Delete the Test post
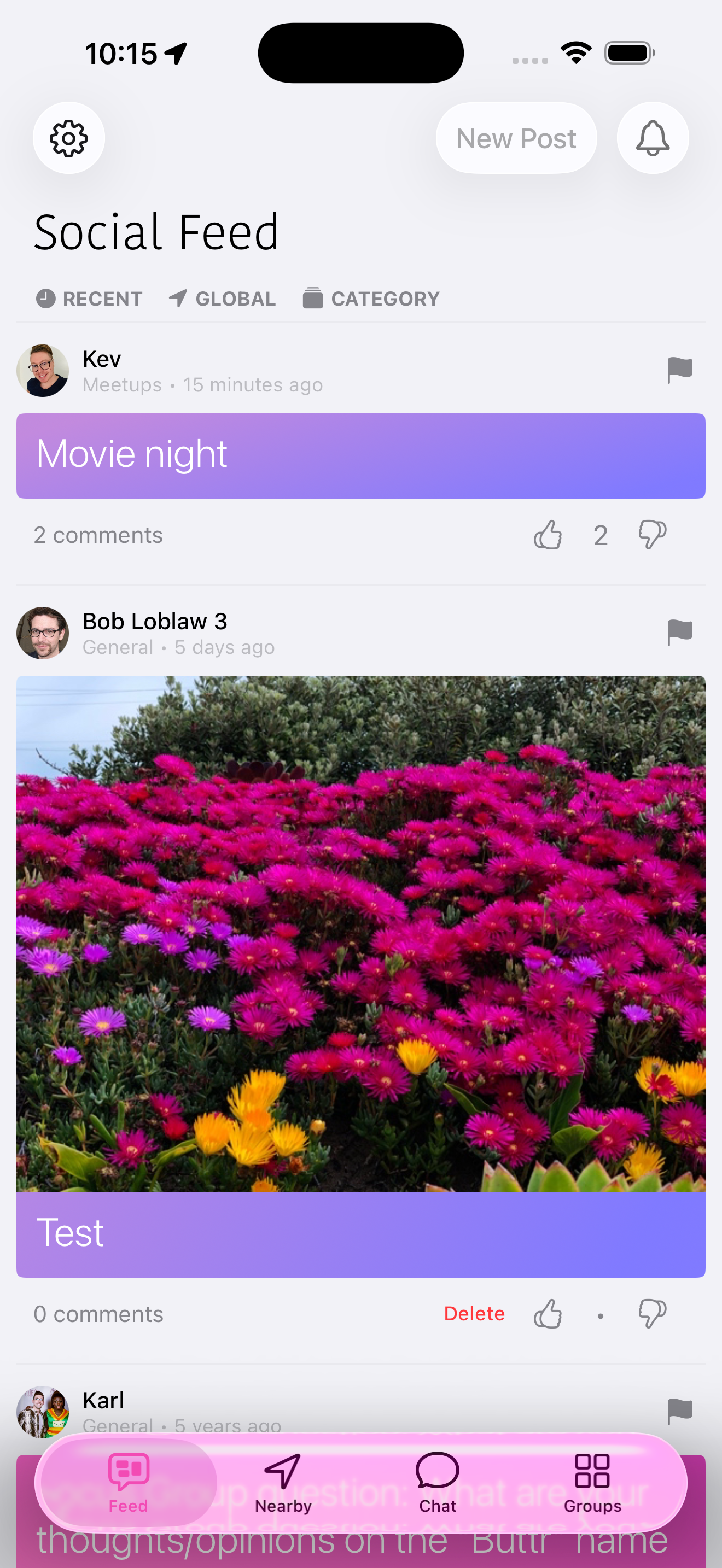722x1568 pixels. pyautogui.click(x=474, y=1314)
